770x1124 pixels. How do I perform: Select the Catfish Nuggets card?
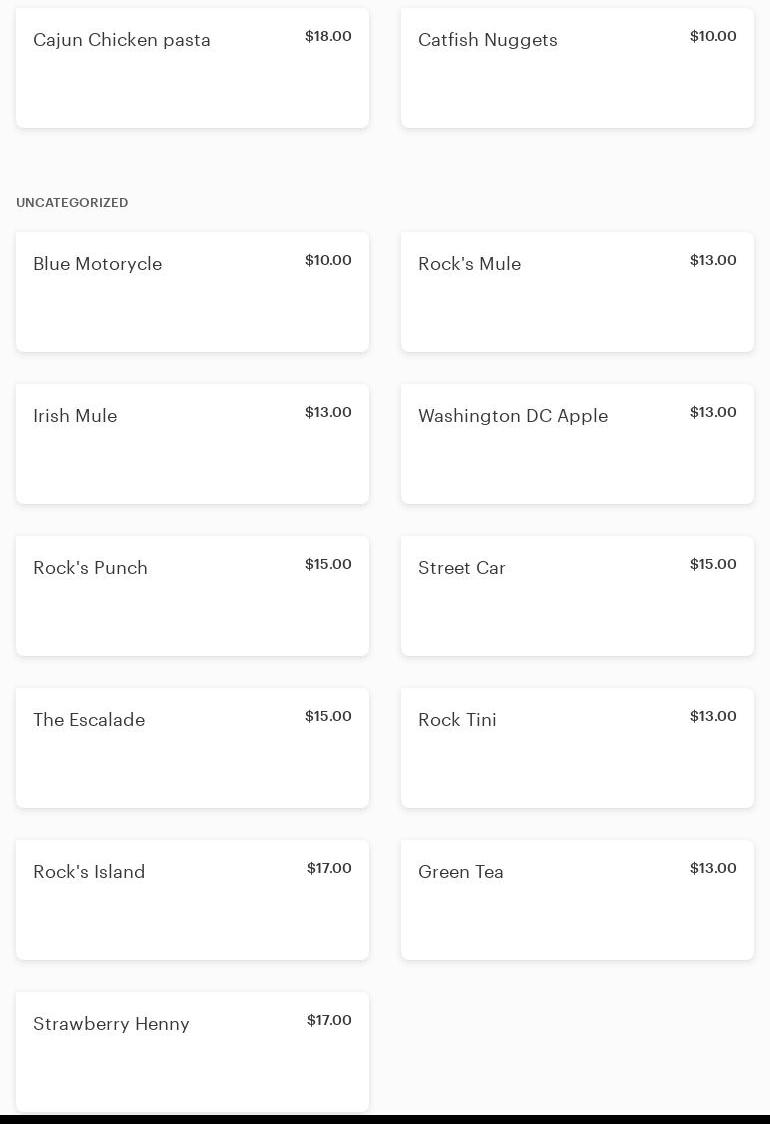577,68
